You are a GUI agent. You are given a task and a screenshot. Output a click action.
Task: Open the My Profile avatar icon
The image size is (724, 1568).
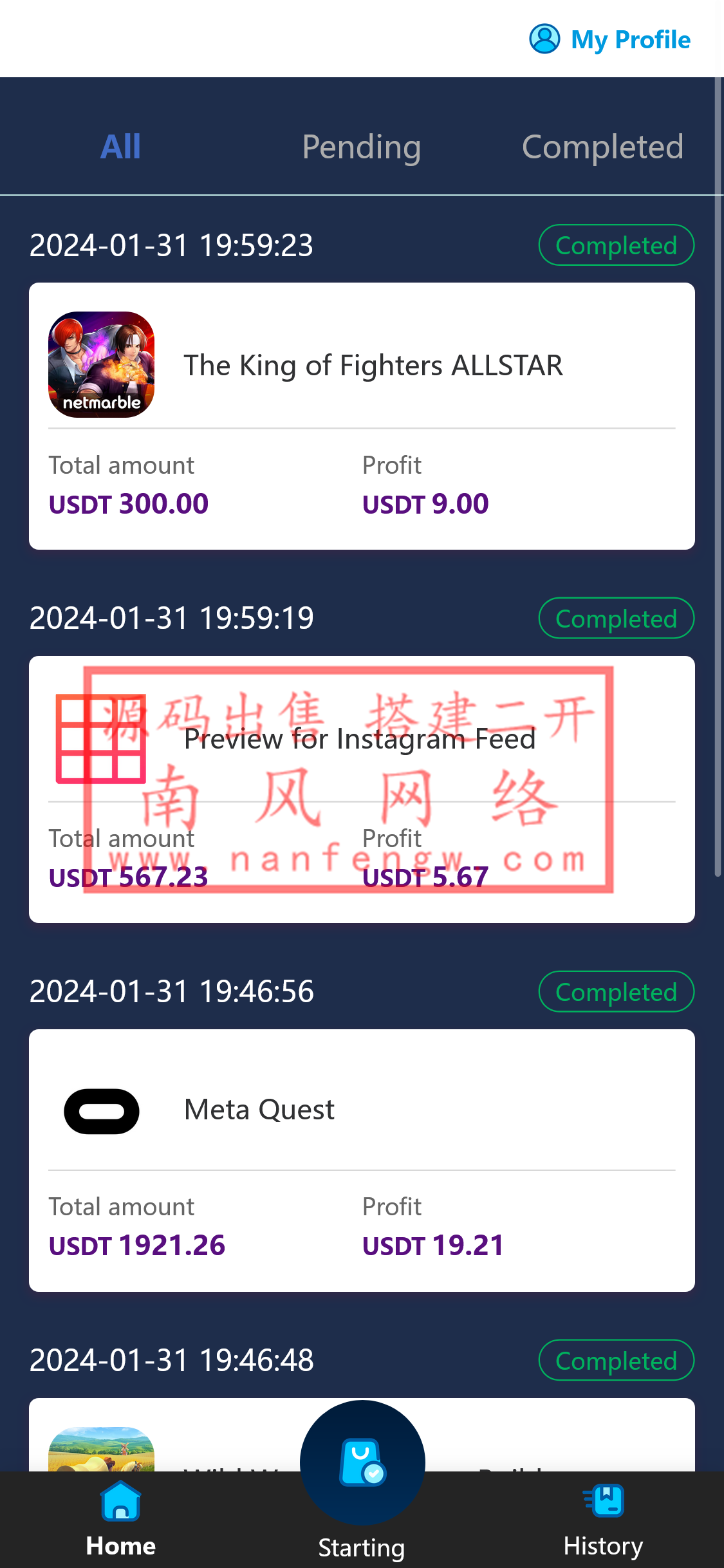point(544,39)
